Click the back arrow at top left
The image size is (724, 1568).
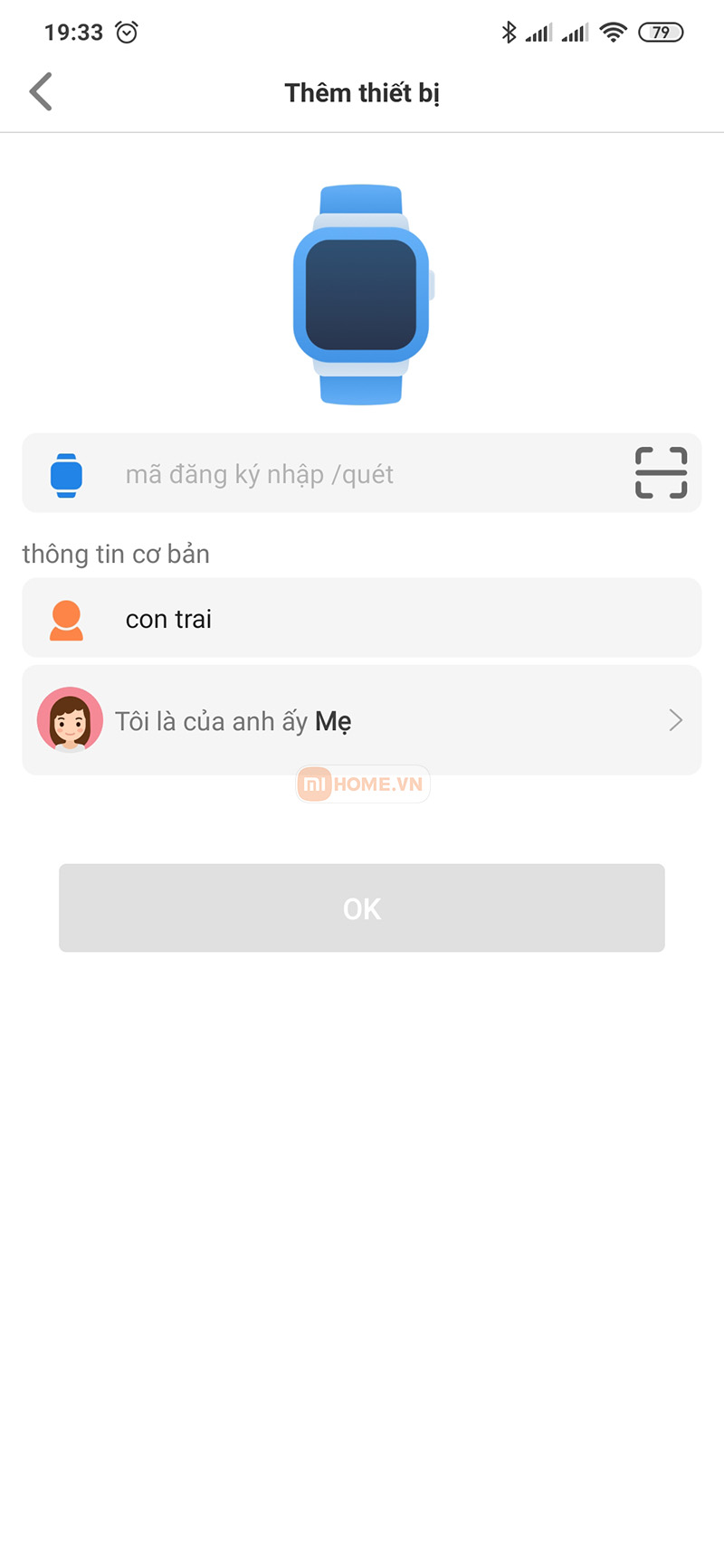tap(40, 91)
